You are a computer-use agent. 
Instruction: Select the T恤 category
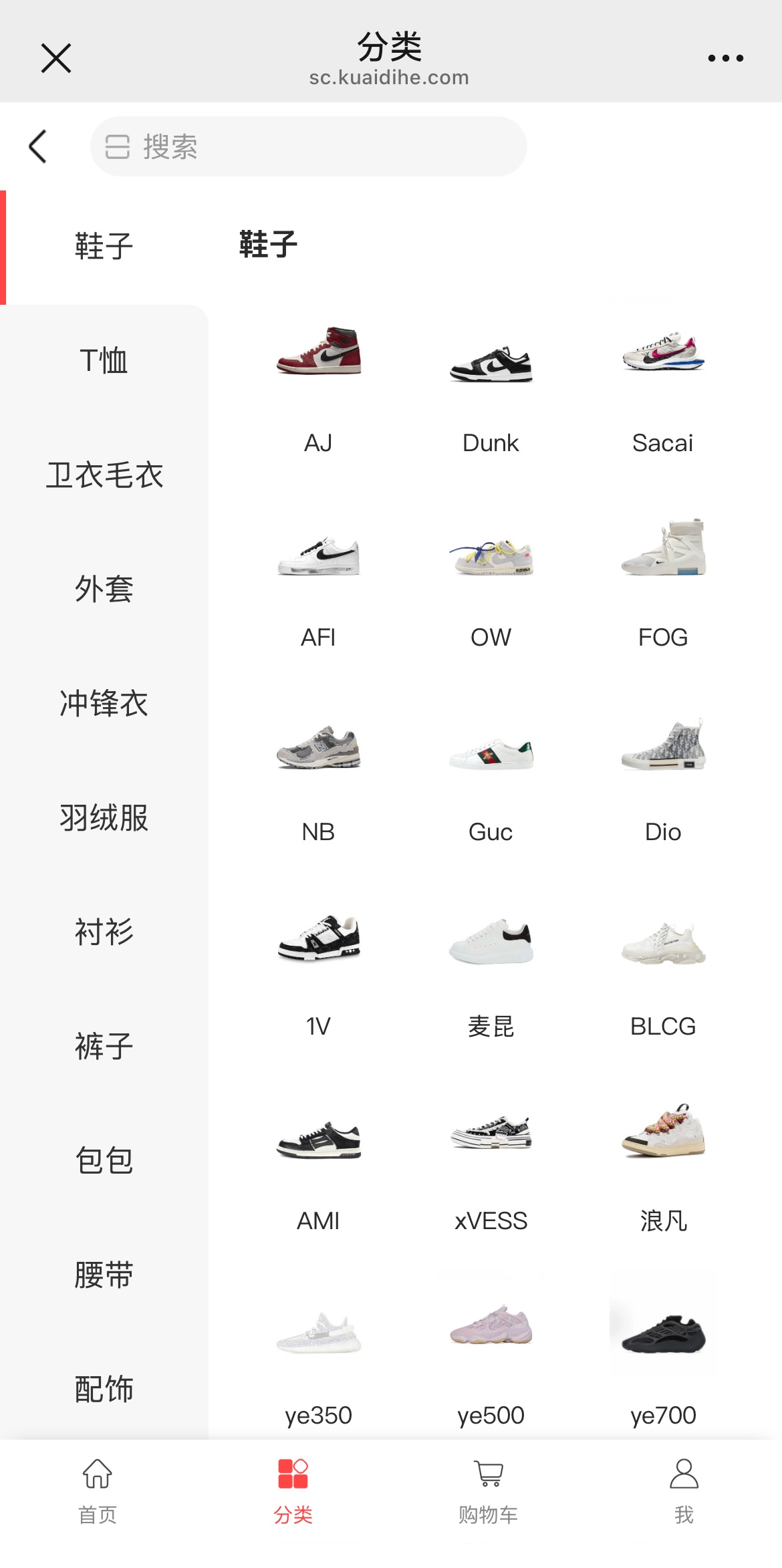point(104,361)
